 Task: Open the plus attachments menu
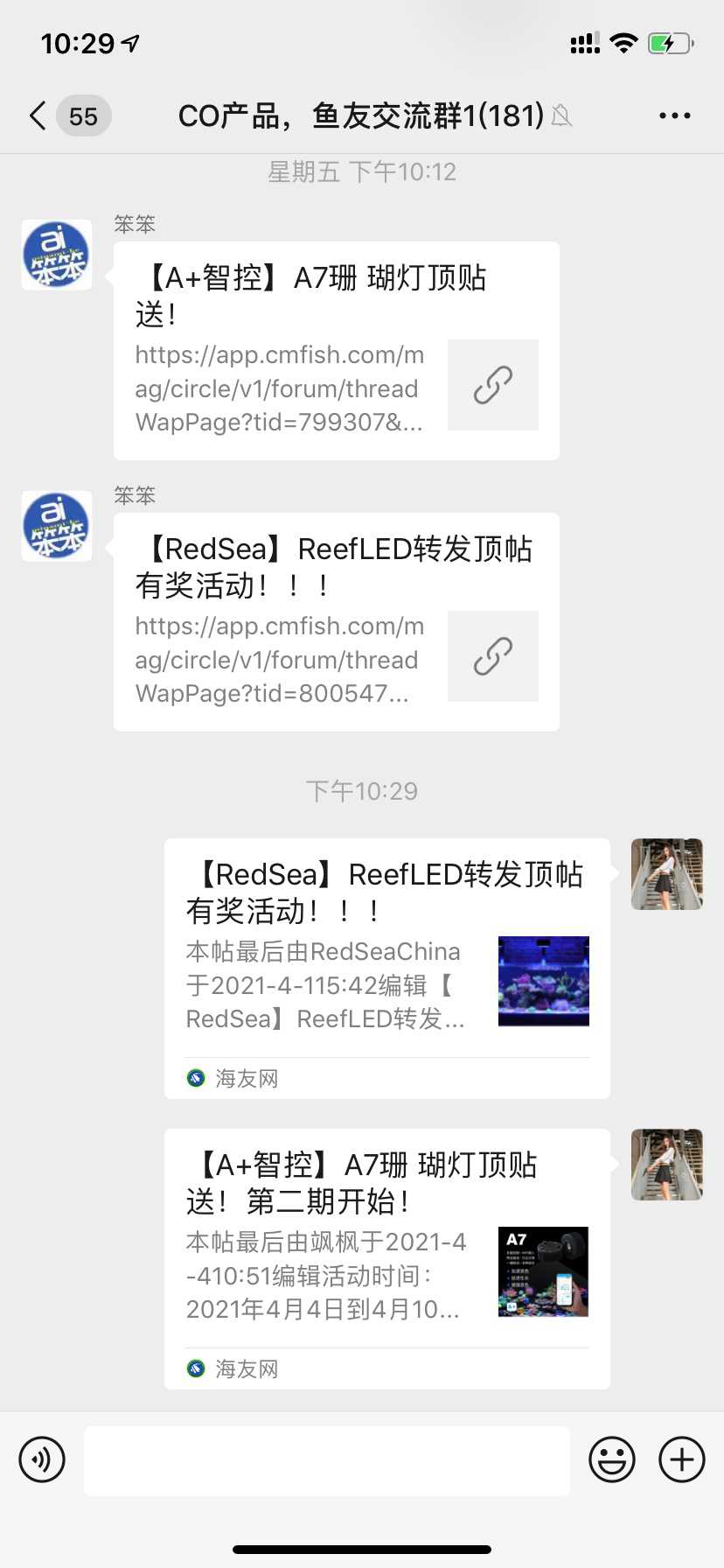682,1459
